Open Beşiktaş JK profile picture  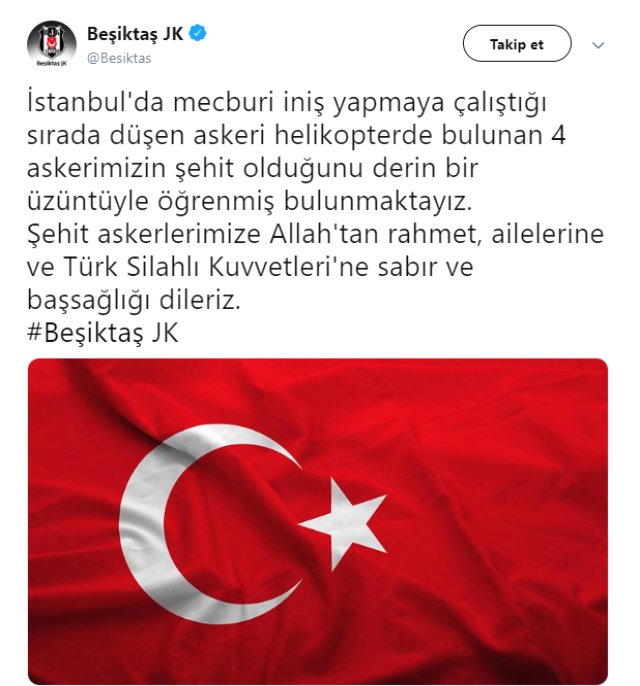click(x=51, y=43)
